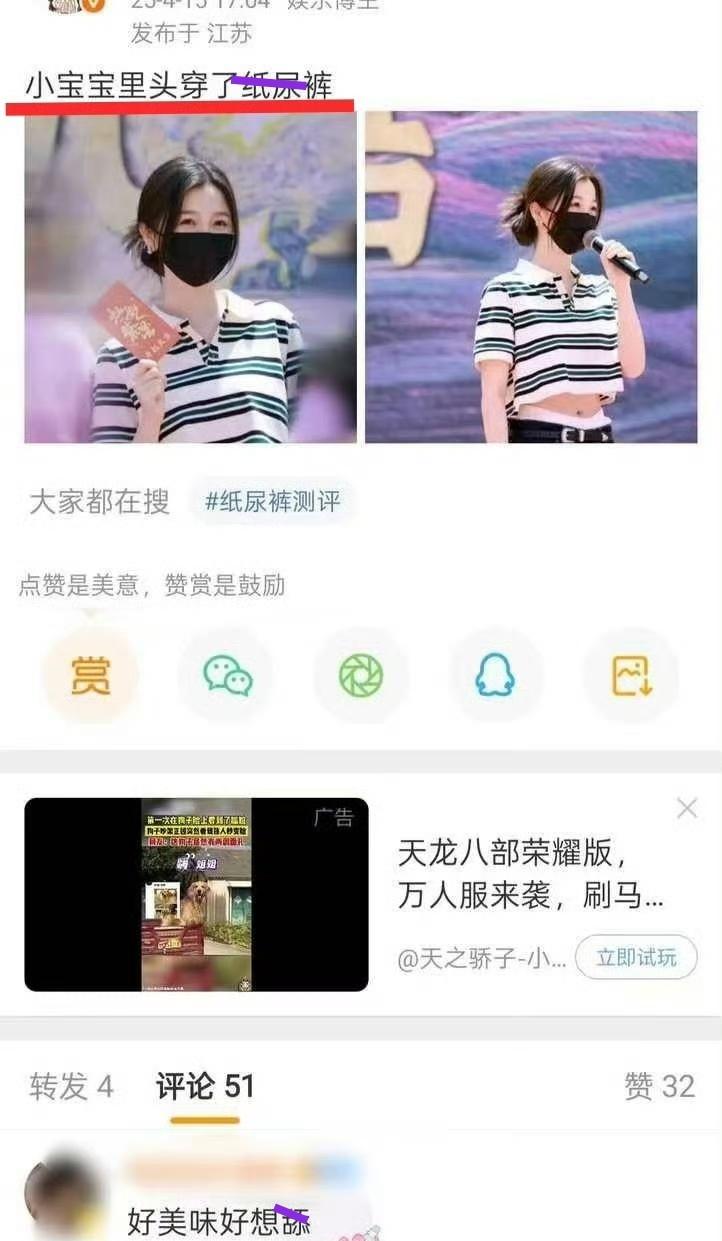Switch to 转发 4 tab
This screenshot has width=722, height=1241.
tap(71, 1087)
